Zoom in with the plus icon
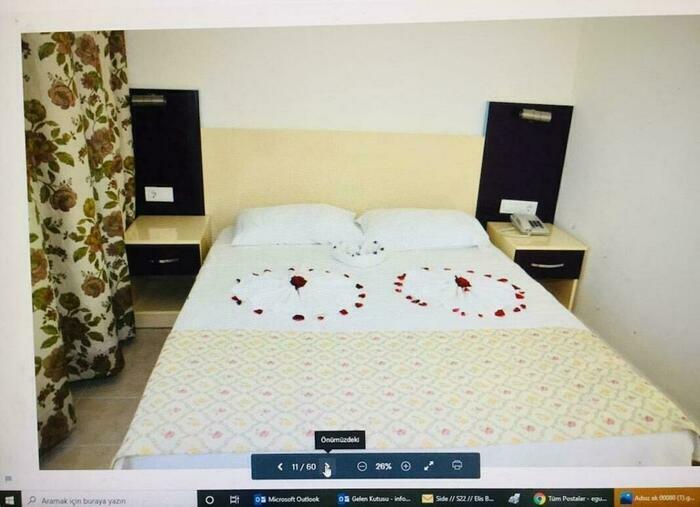 pyautogui.click(x=406, y=466)
